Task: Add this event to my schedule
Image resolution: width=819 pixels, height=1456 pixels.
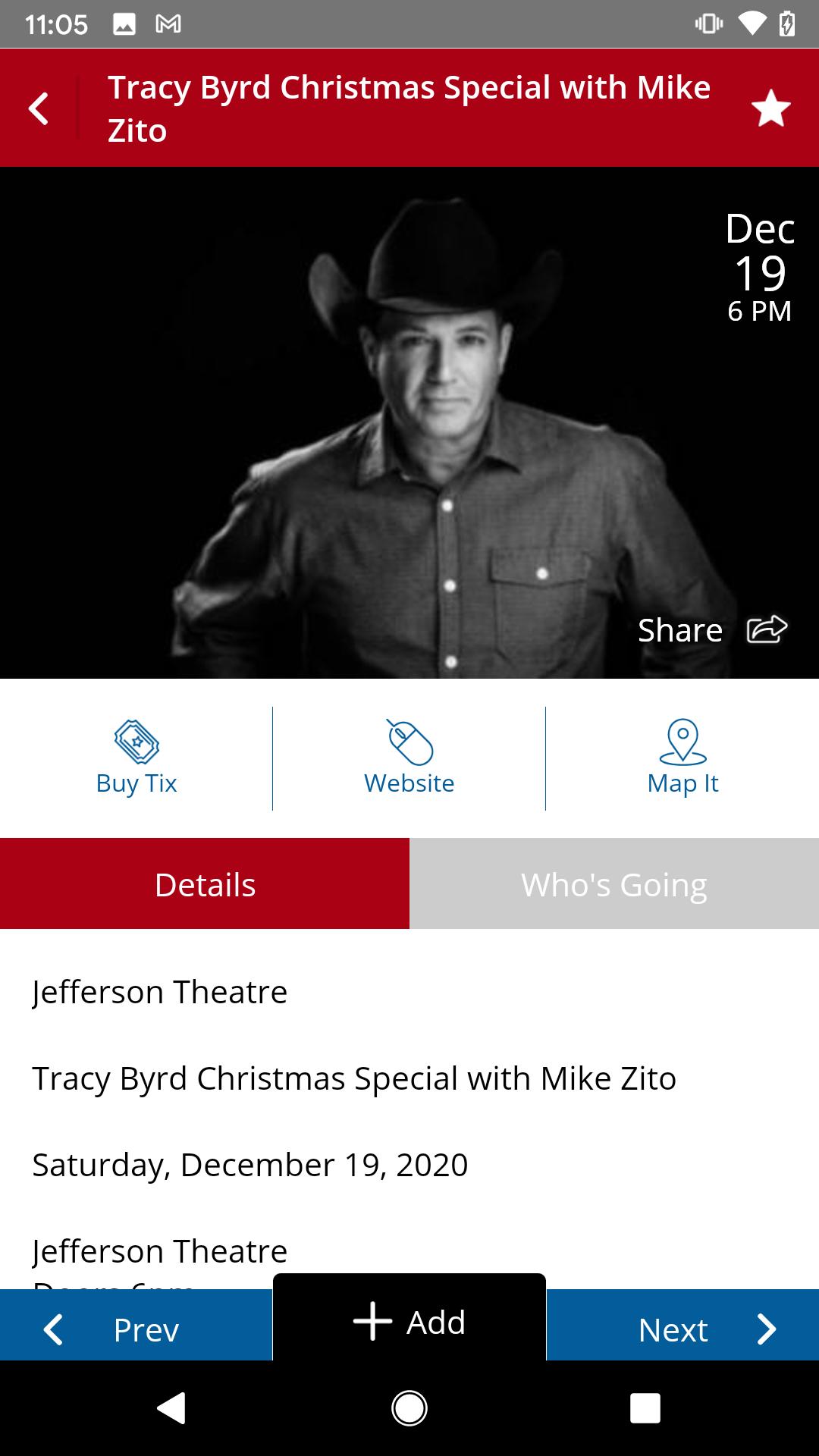Action: (409, 1322)
